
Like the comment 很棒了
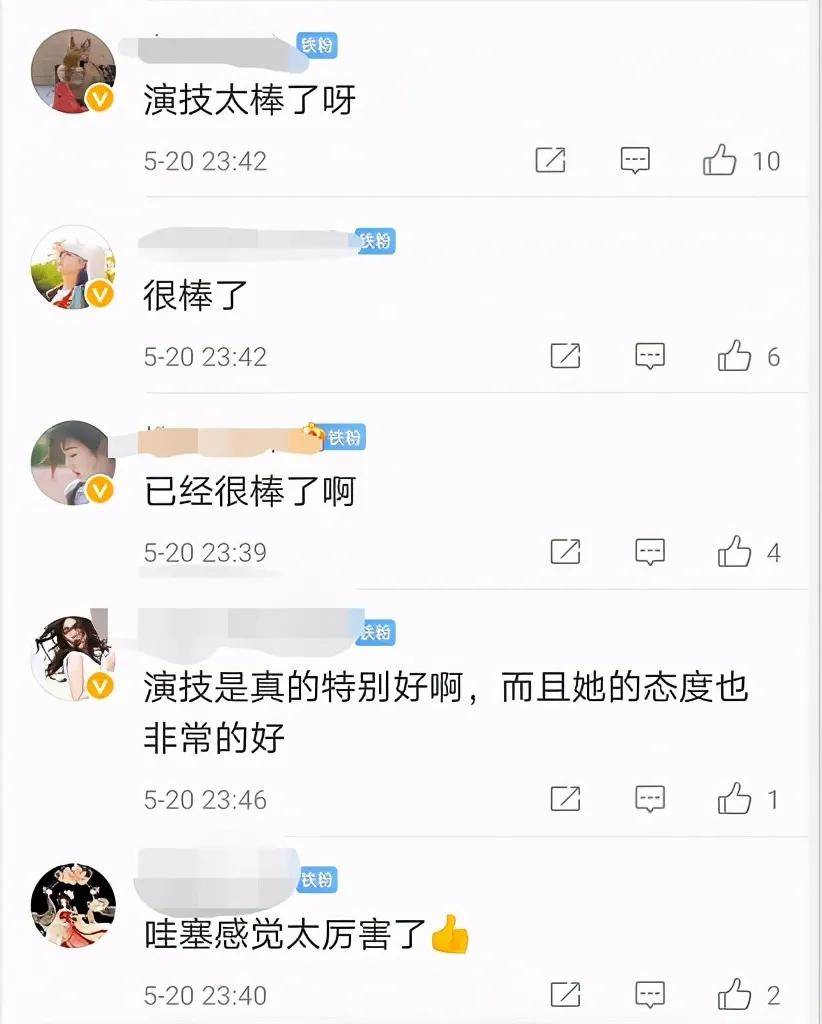[x=735, y=356]
